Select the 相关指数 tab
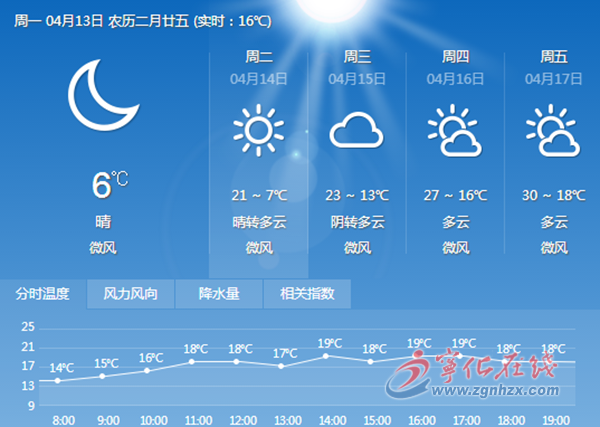This screenshot has height=427, width=600. click(x=308, y=294)
